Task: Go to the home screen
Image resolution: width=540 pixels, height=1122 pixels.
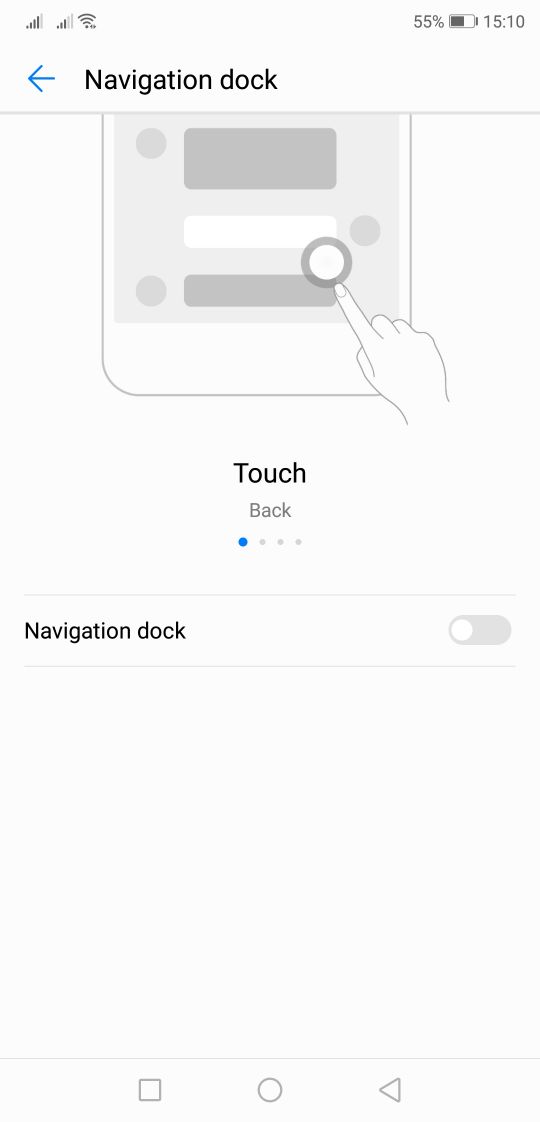Action: [x=270, y=1090]
